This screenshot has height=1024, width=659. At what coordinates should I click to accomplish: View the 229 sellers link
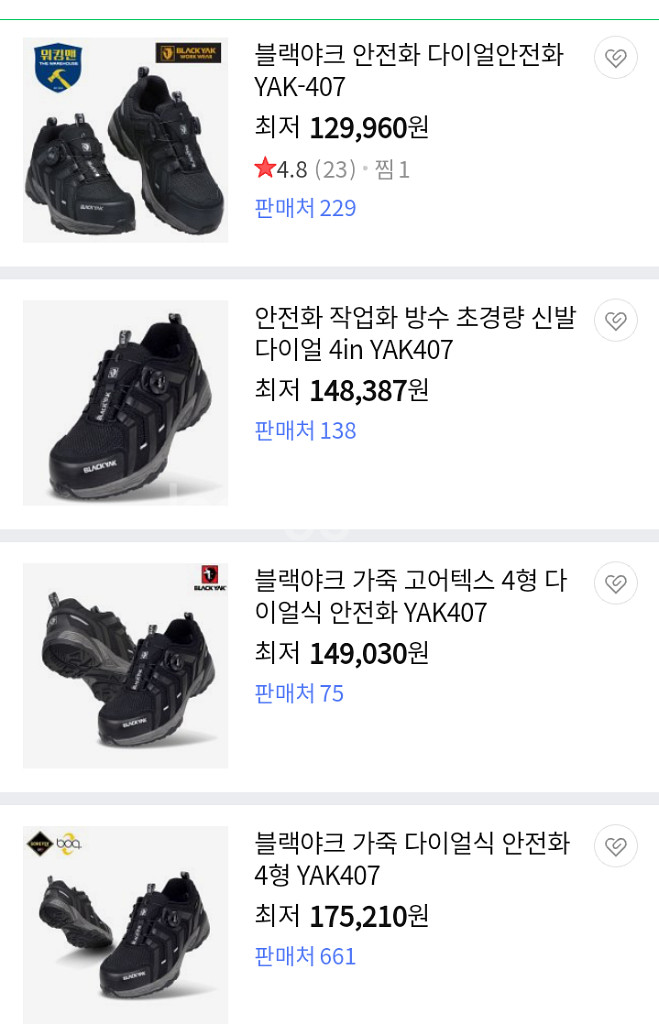point(305,208)
